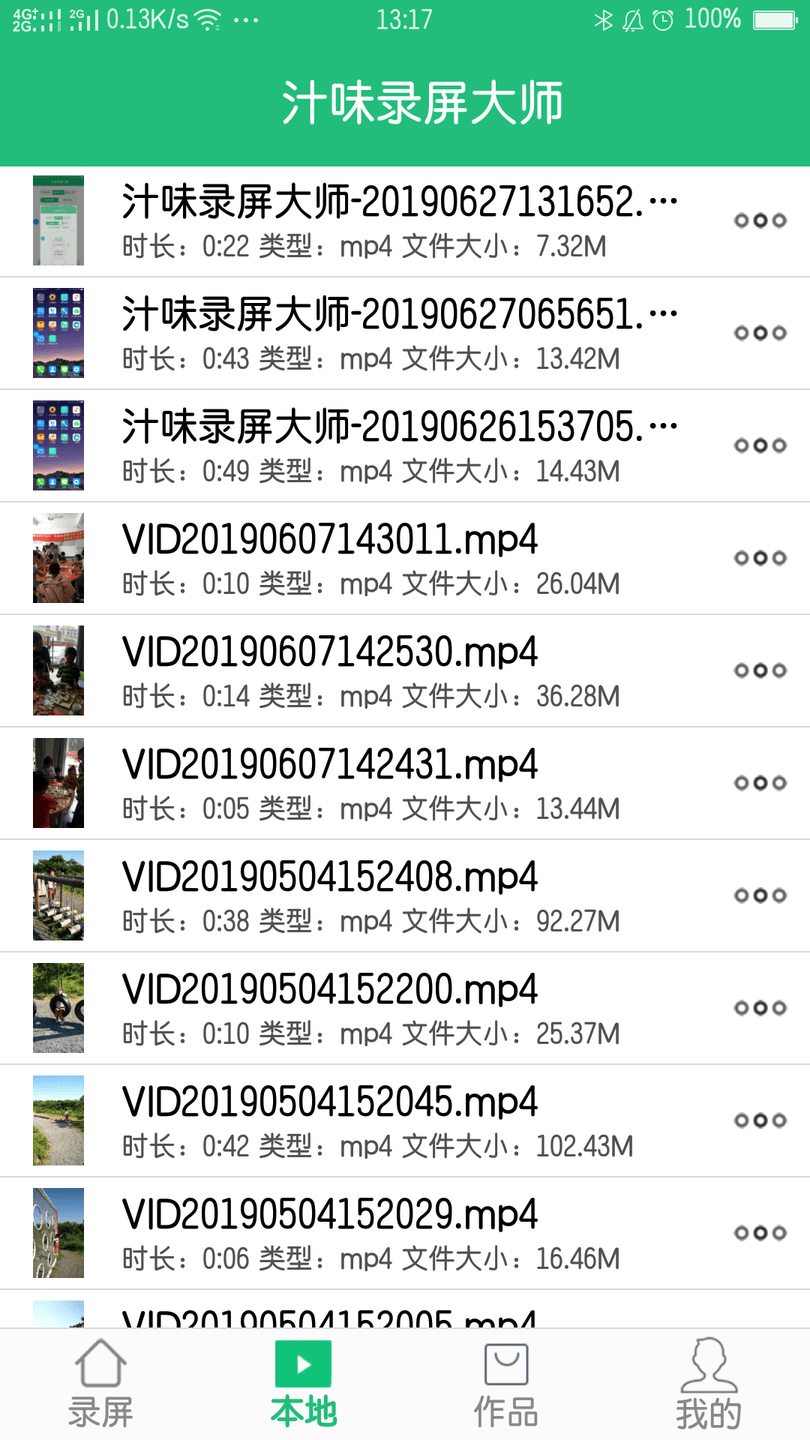The height and width of the screenshot is (1440, 810).
Task: Switch to the 录屏 tab
Action: [101, 1385]
